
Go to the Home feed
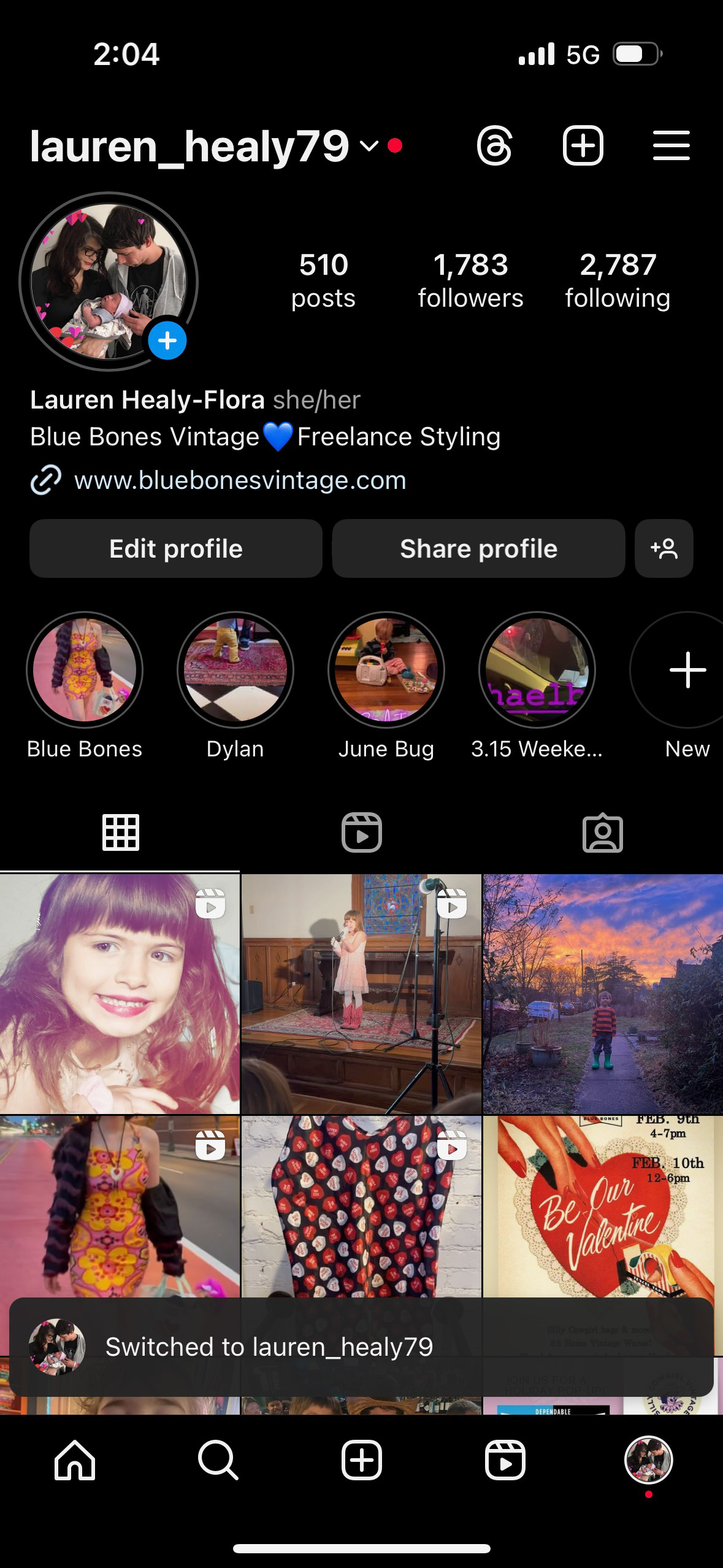(x=75, y=1461)
